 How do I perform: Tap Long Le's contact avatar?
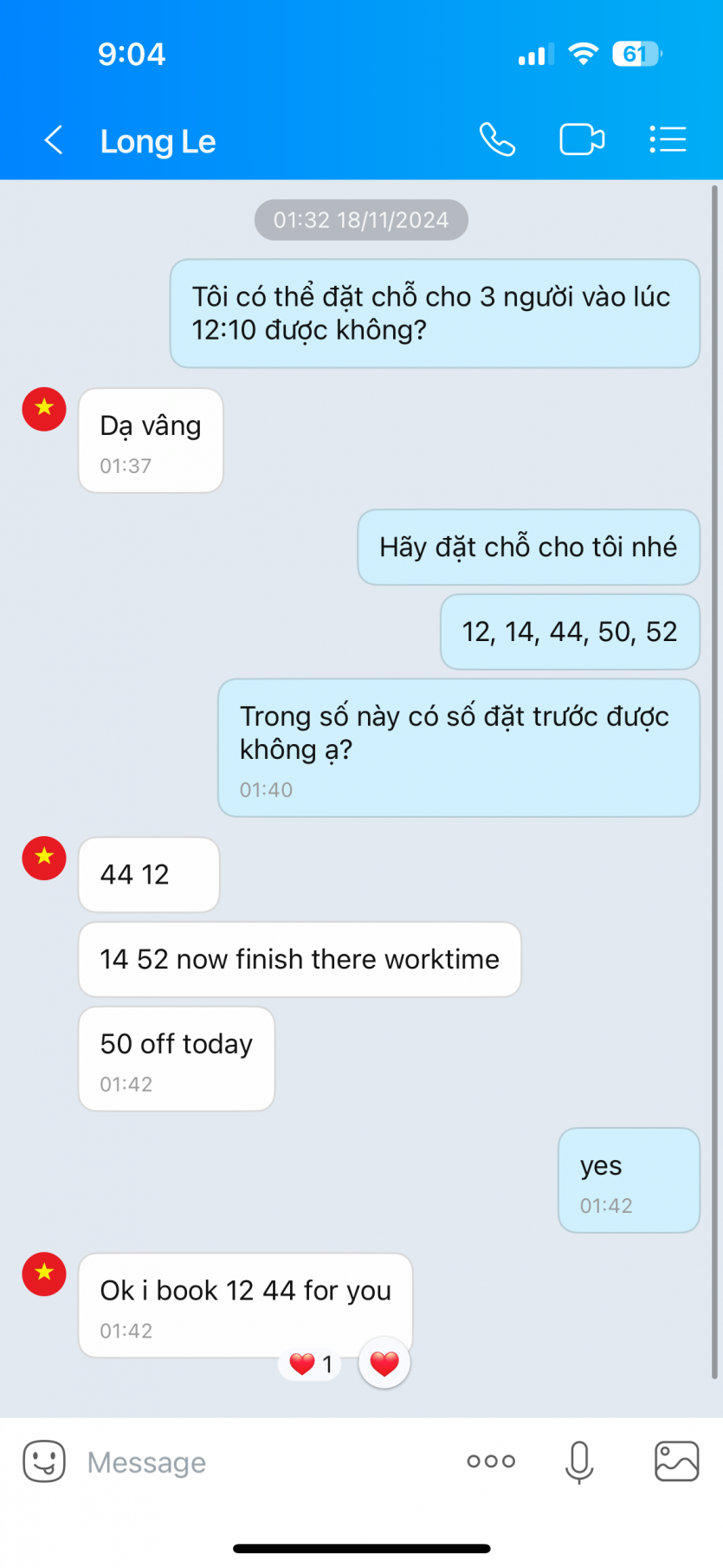click(43, 1274)
